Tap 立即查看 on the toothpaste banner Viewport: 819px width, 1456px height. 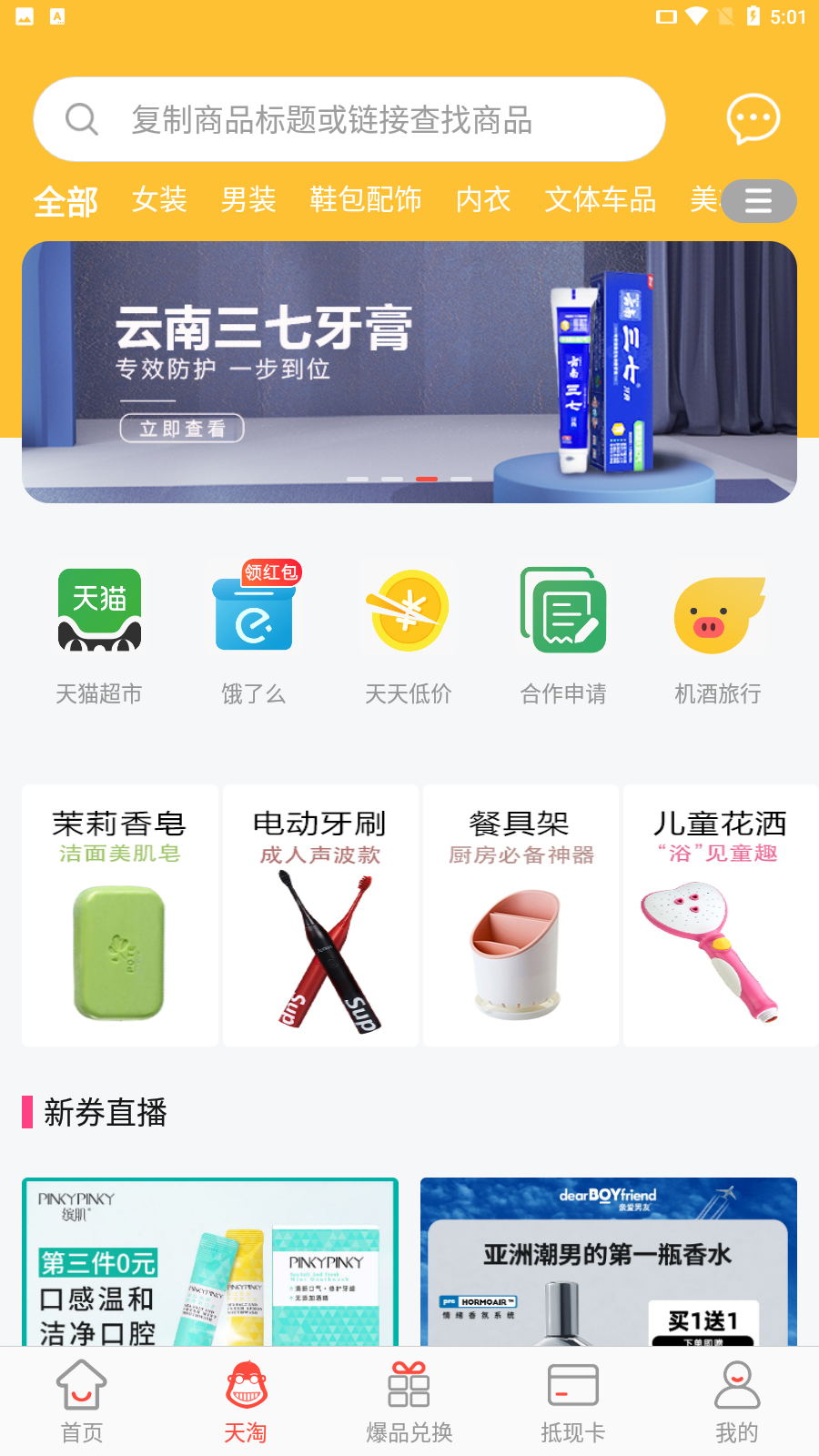(x=182, y=428)
